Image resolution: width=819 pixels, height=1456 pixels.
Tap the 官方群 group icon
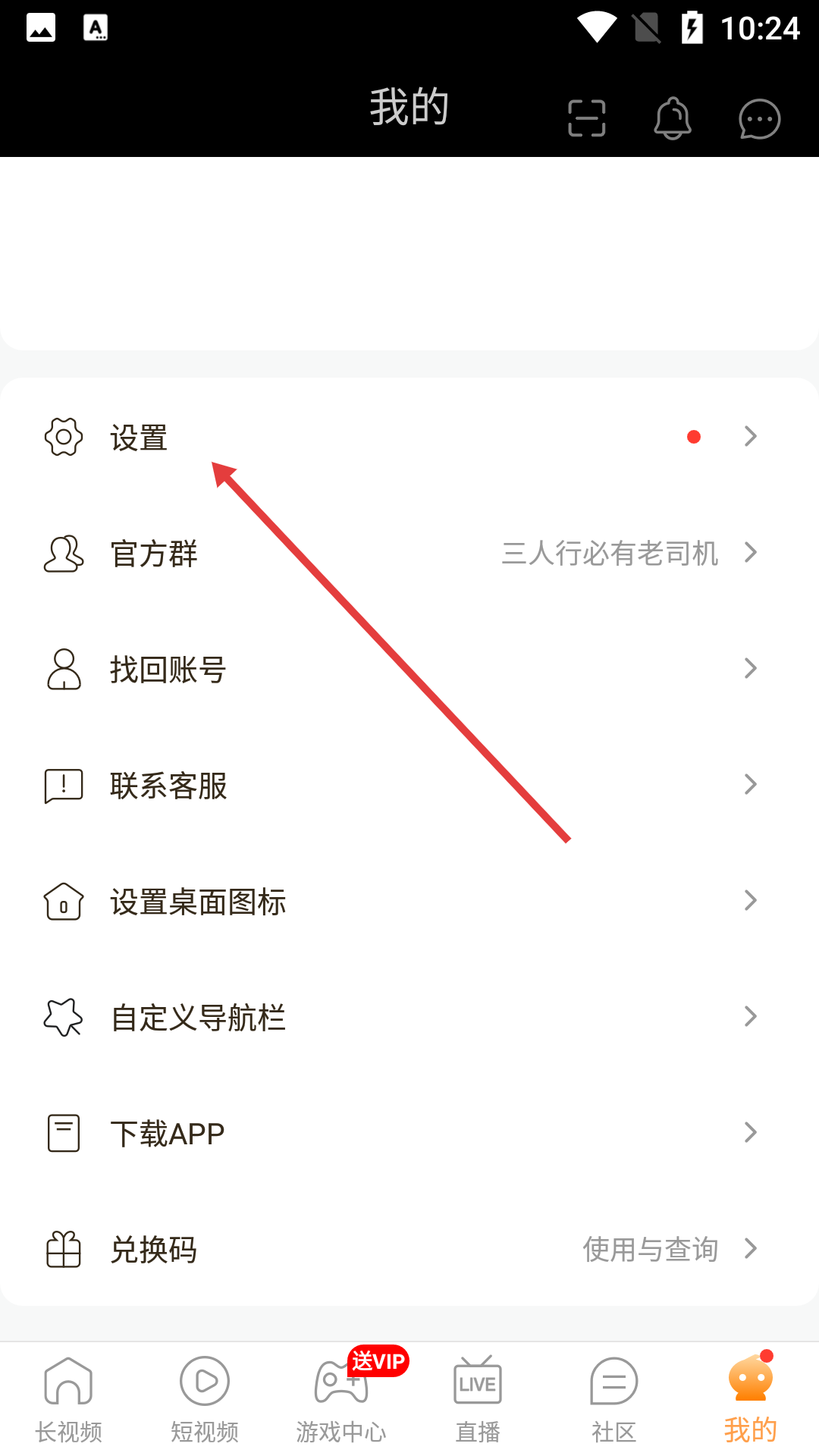(x=62, y=554)
